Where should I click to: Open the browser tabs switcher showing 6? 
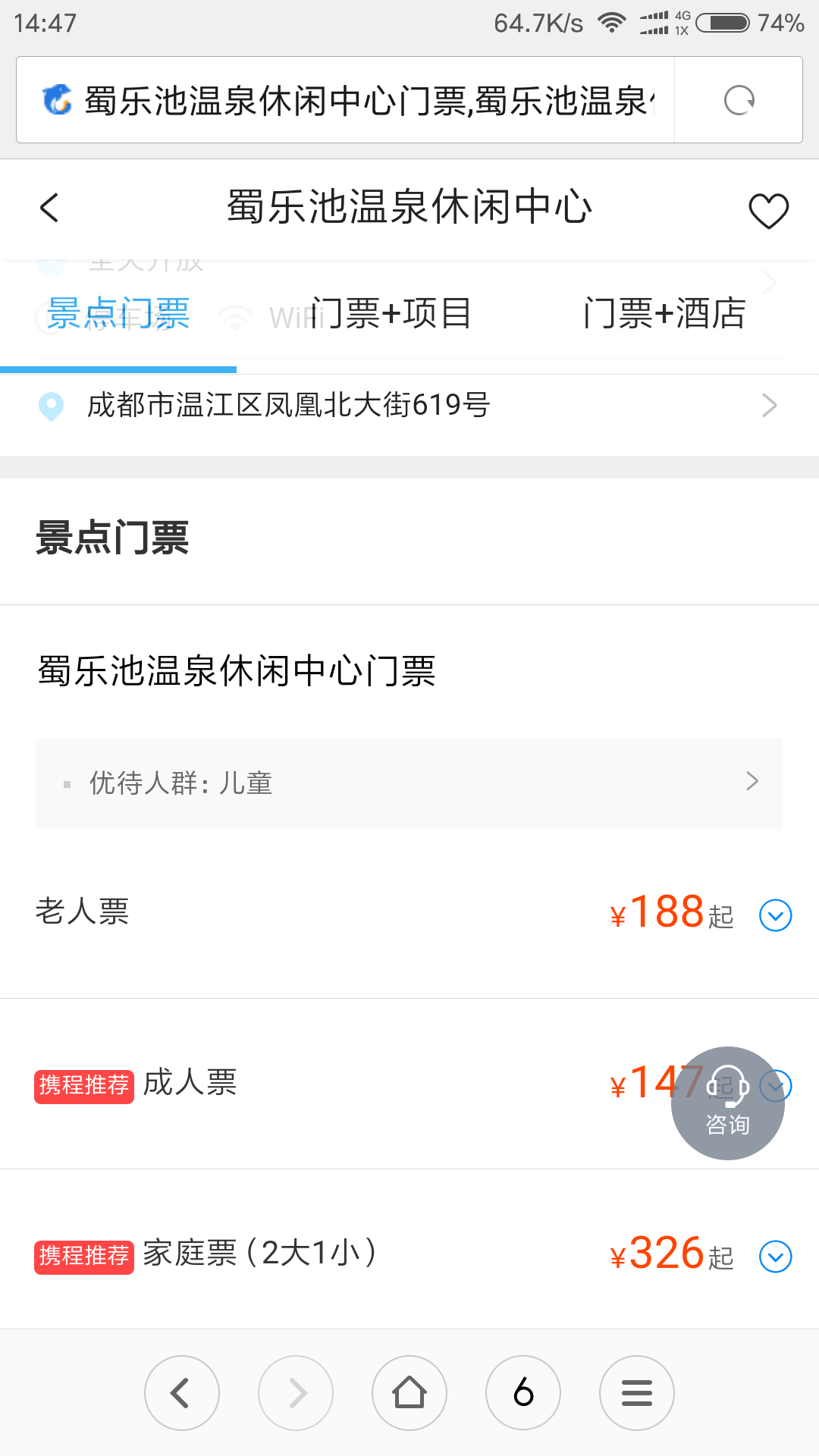click(x=523, y=1393)
